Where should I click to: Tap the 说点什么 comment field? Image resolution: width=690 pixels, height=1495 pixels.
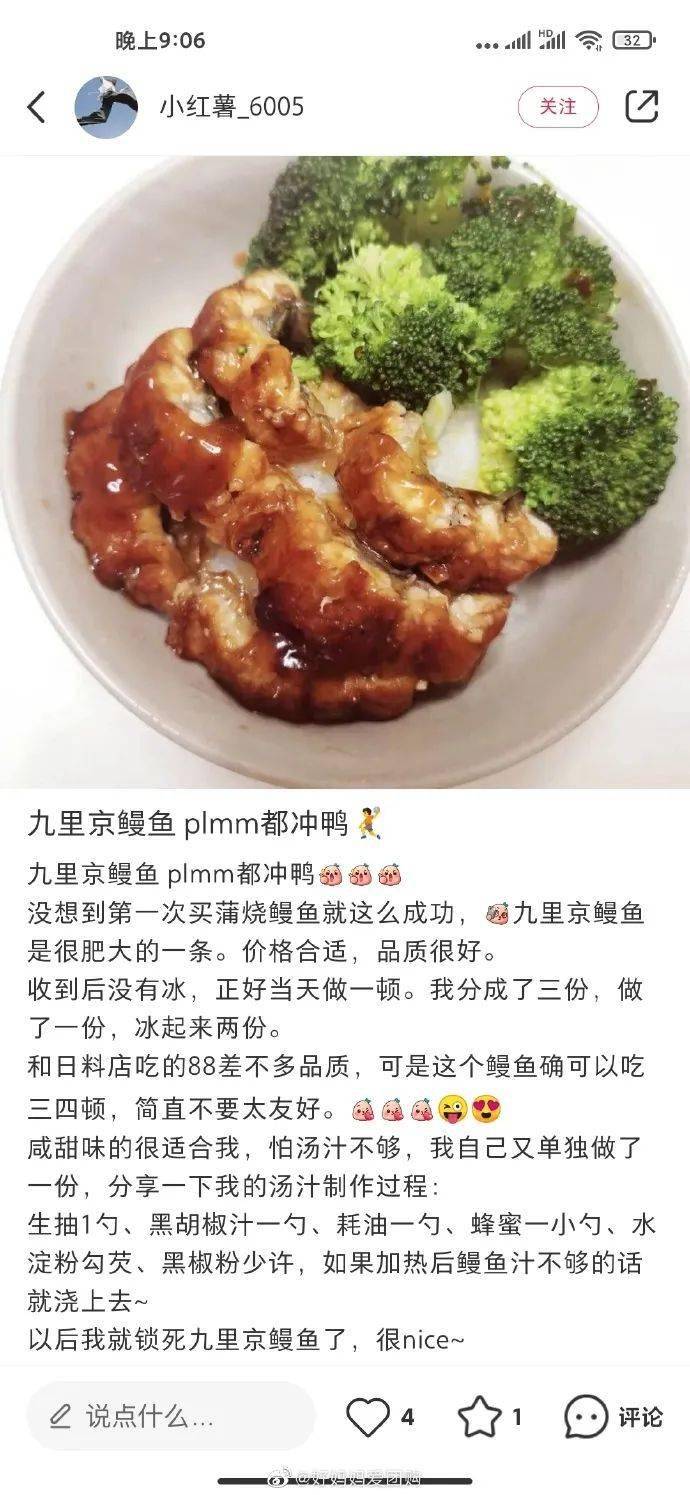click(171, 1416)
